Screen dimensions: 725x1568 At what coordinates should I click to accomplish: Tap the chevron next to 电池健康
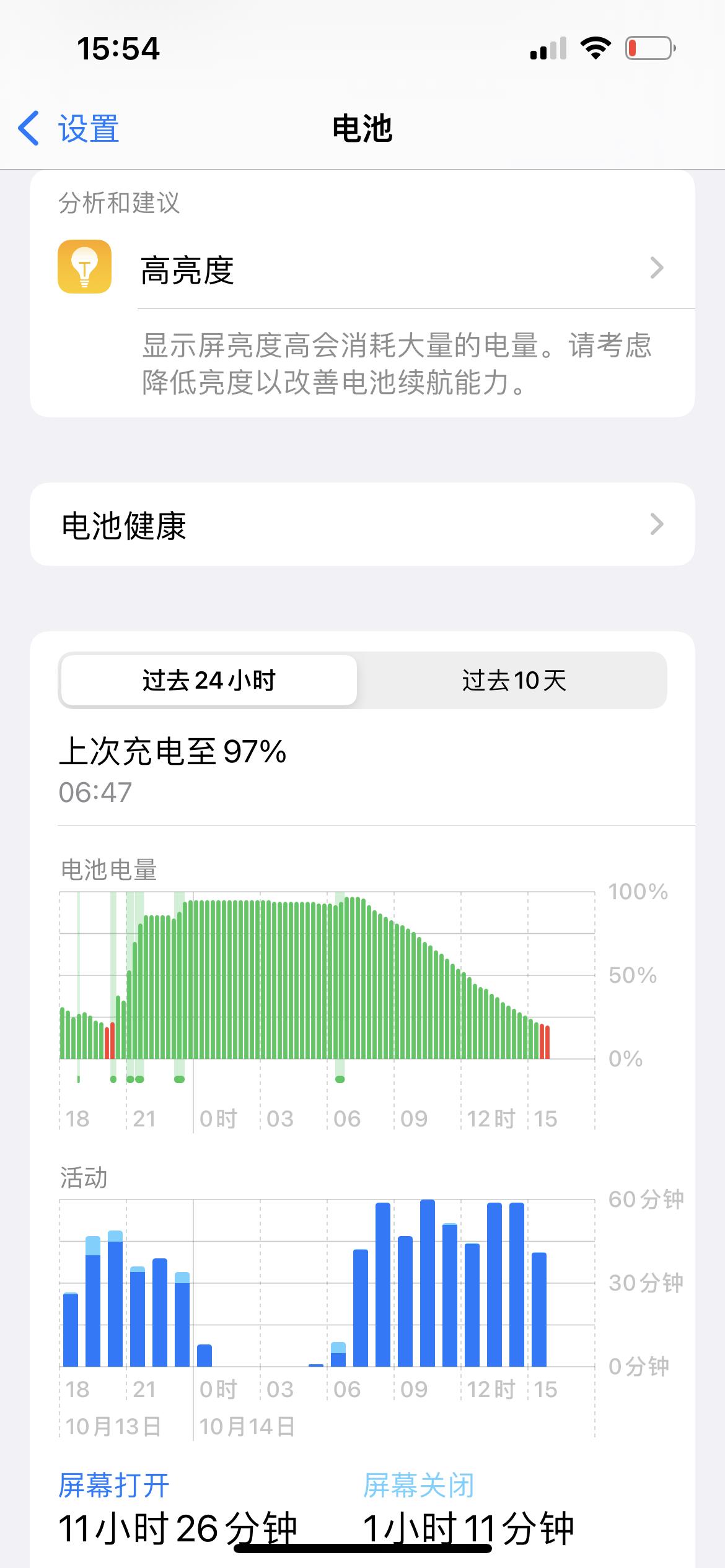tap(656, 523)
